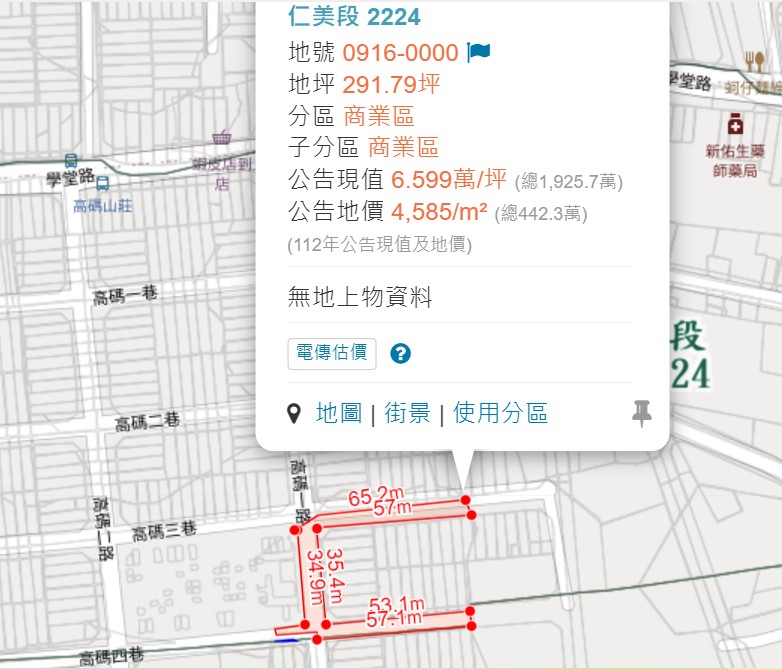Tap the 電傳估價 button
The height and width of the screenshot is (670, 782).
331,354
